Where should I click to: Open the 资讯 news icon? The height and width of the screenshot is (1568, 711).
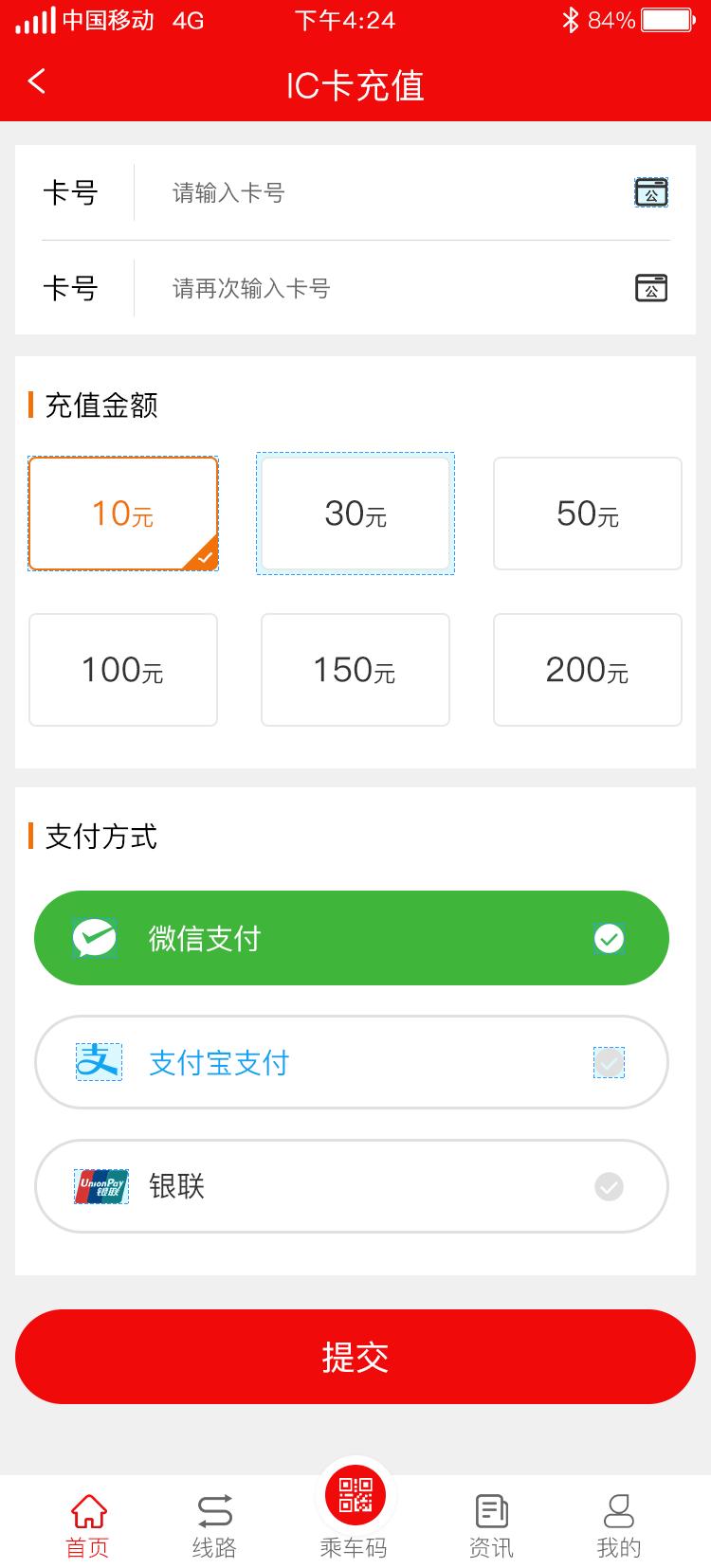pyautogui.click(x=490, y=1510)
